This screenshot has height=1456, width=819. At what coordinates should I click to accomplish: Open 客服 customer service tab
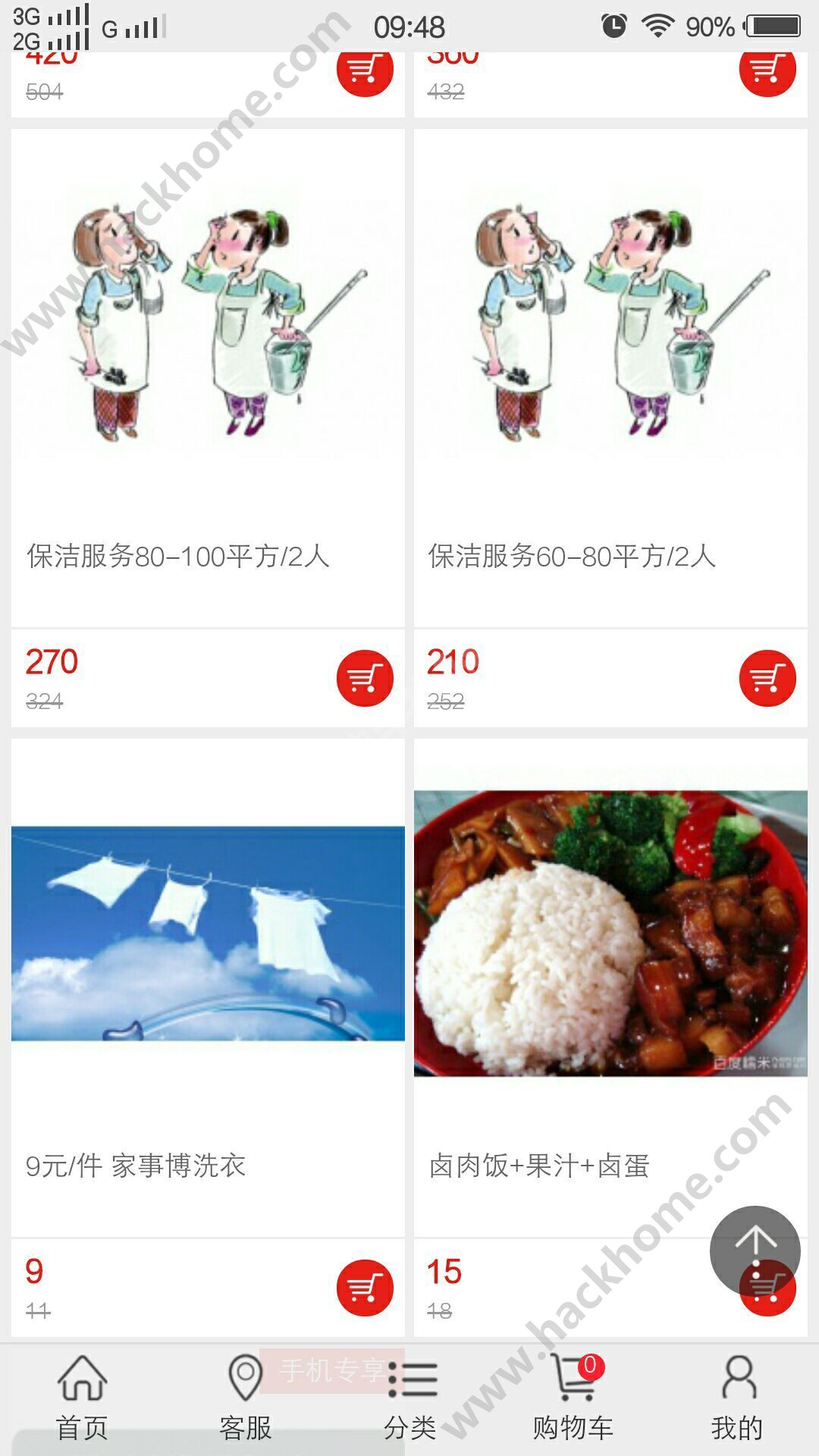point(245,1399)
